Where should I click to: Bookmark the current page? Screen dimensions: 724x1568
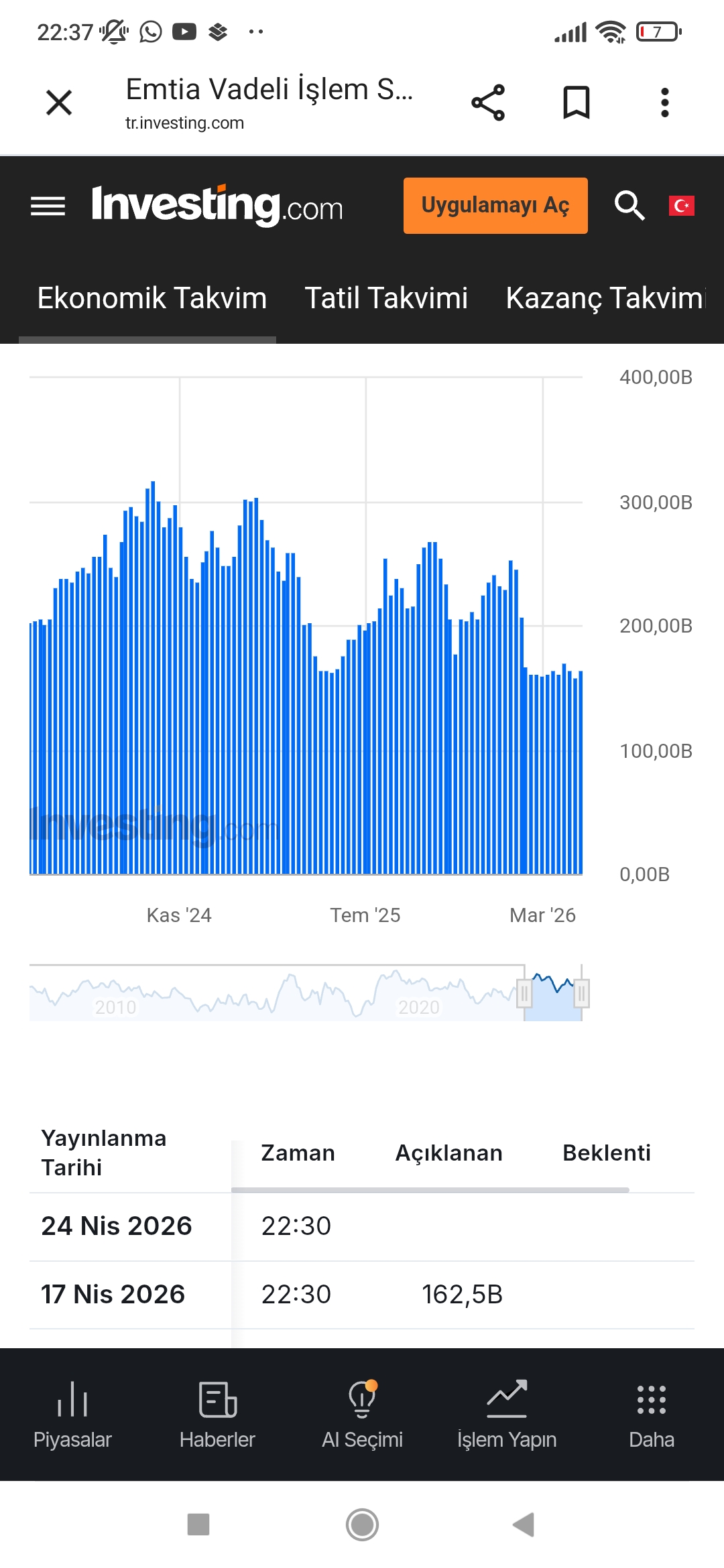coord(576,103)
